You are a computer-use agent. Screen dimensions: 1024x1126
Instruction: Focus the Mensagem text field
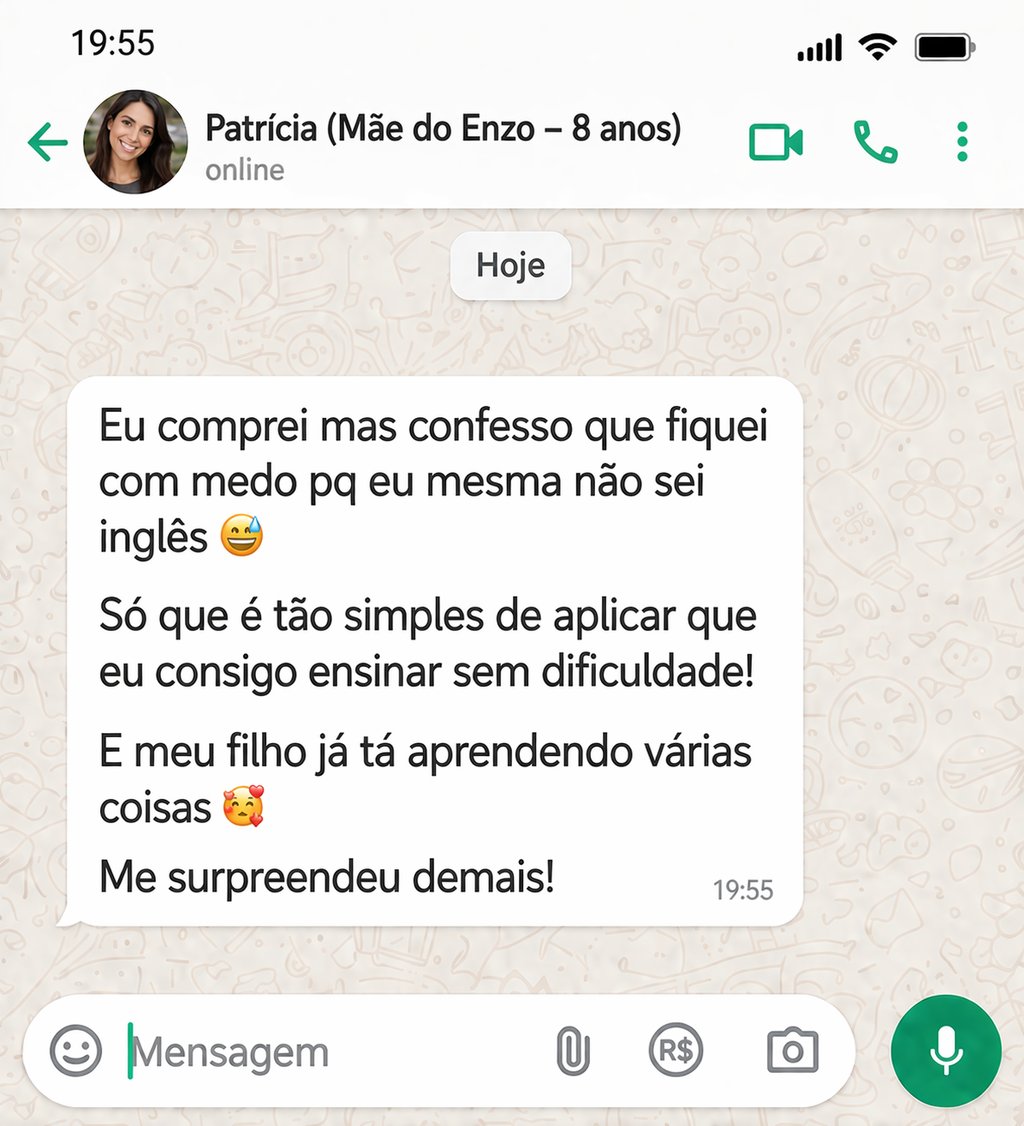click(330, 1052)
